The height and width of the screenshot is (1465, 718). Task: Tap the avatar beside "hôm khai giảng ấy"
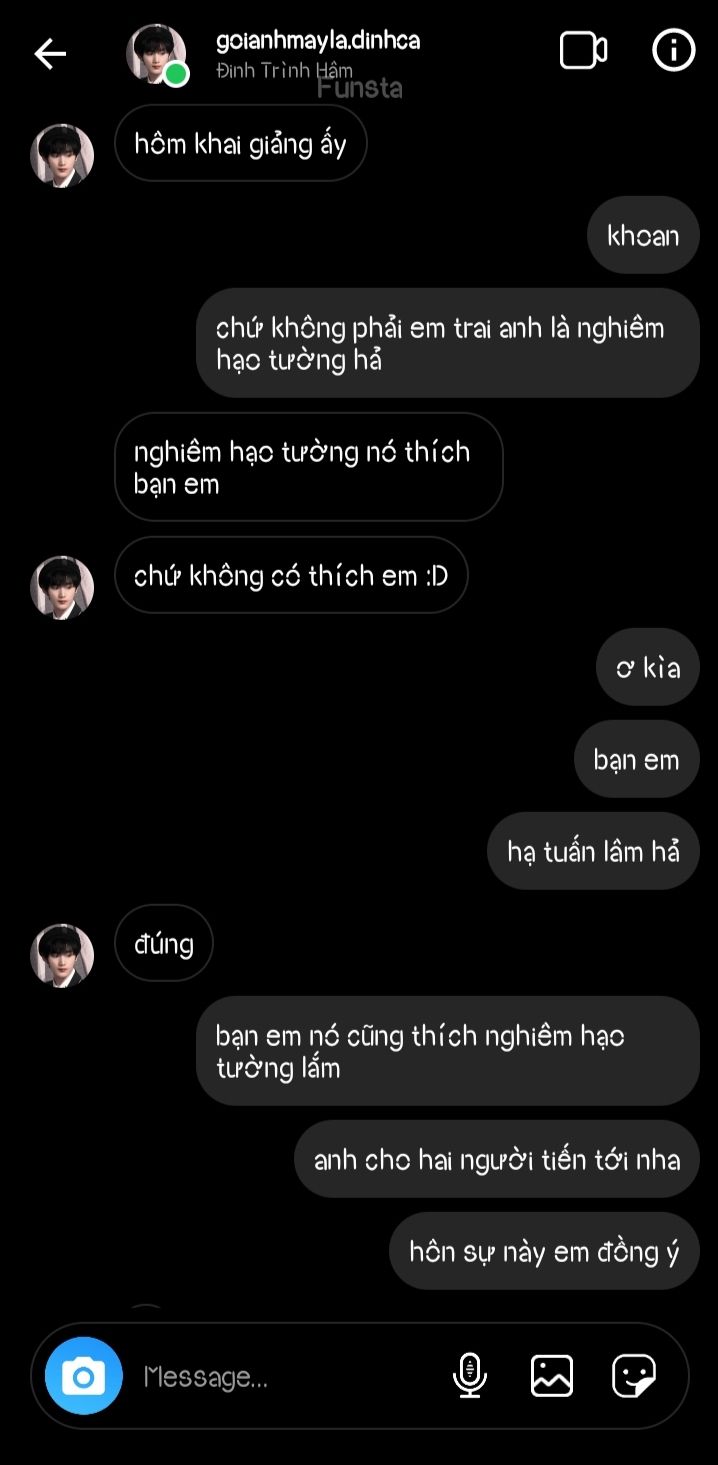(x=62, y=156)
